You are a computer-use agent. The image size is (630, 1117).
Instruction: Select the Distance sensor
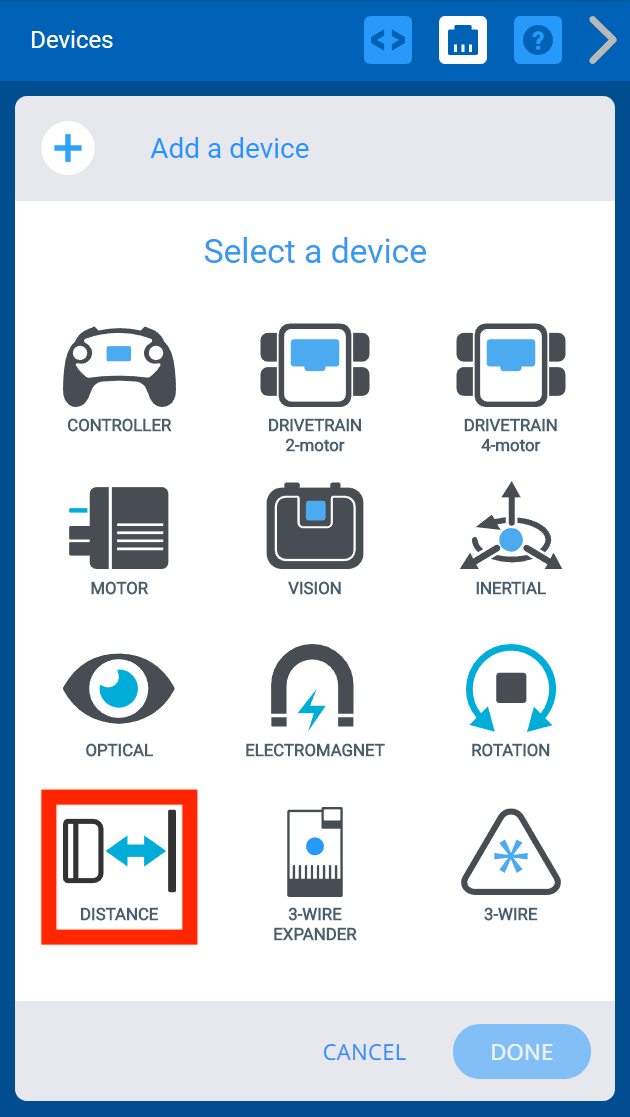click(119, 866)
